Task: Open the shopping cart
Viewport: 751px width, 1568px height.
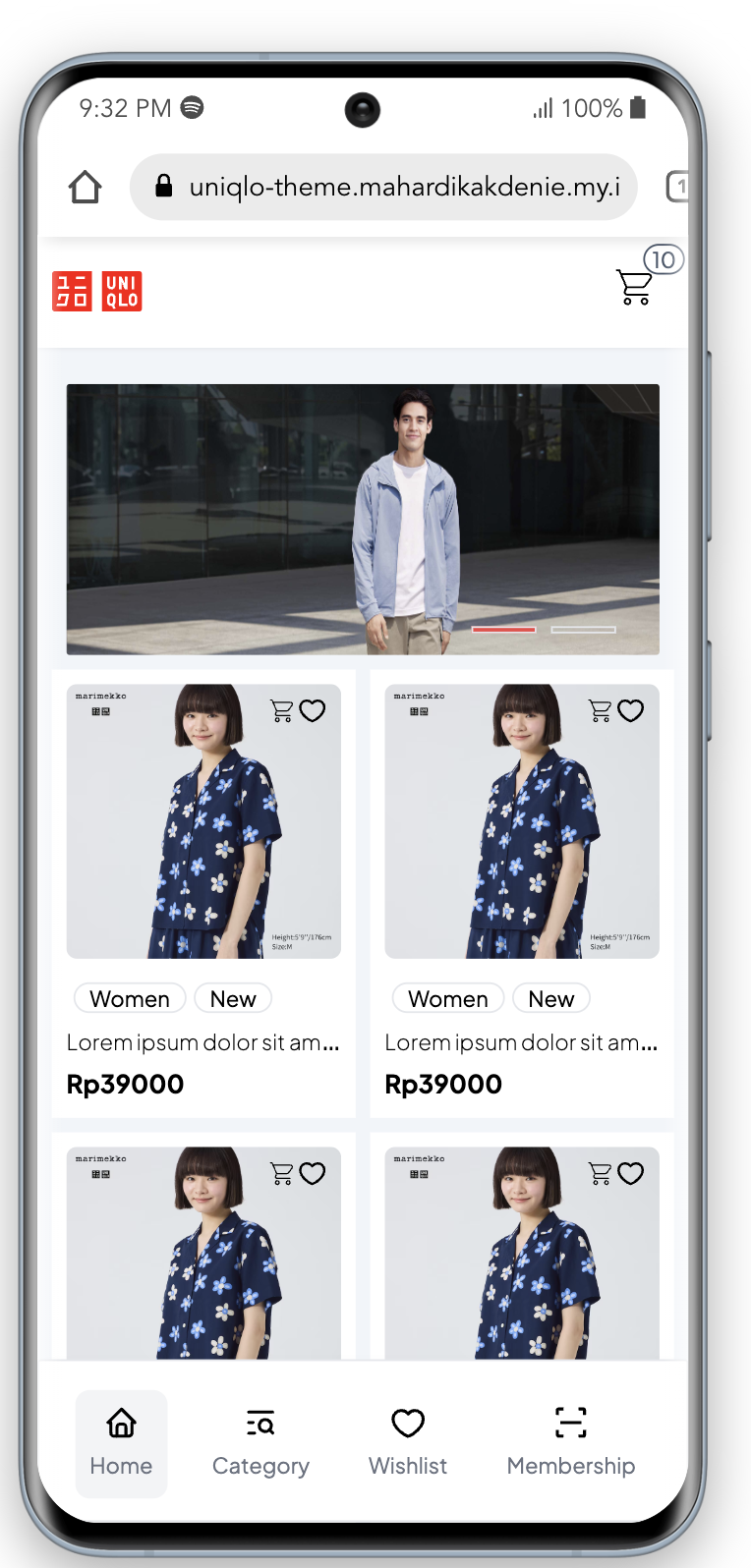Action: click(x=635, y=286)
